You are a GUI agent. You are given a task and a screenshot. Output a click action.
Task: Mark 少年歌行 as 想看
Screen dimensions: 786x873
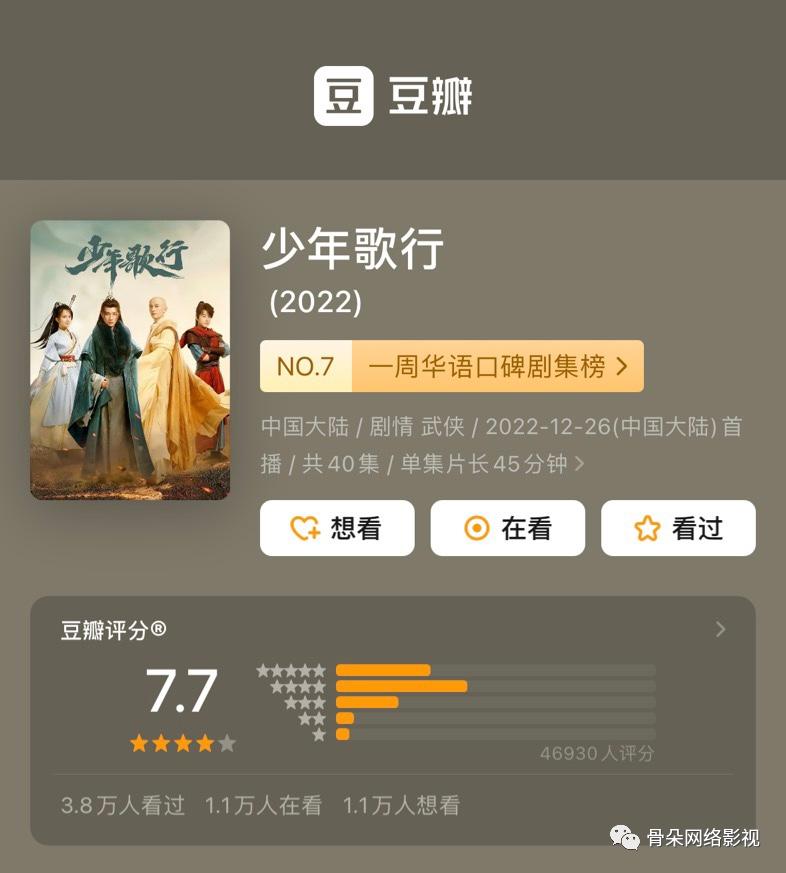pyautogui.click(x=337, y=528)
